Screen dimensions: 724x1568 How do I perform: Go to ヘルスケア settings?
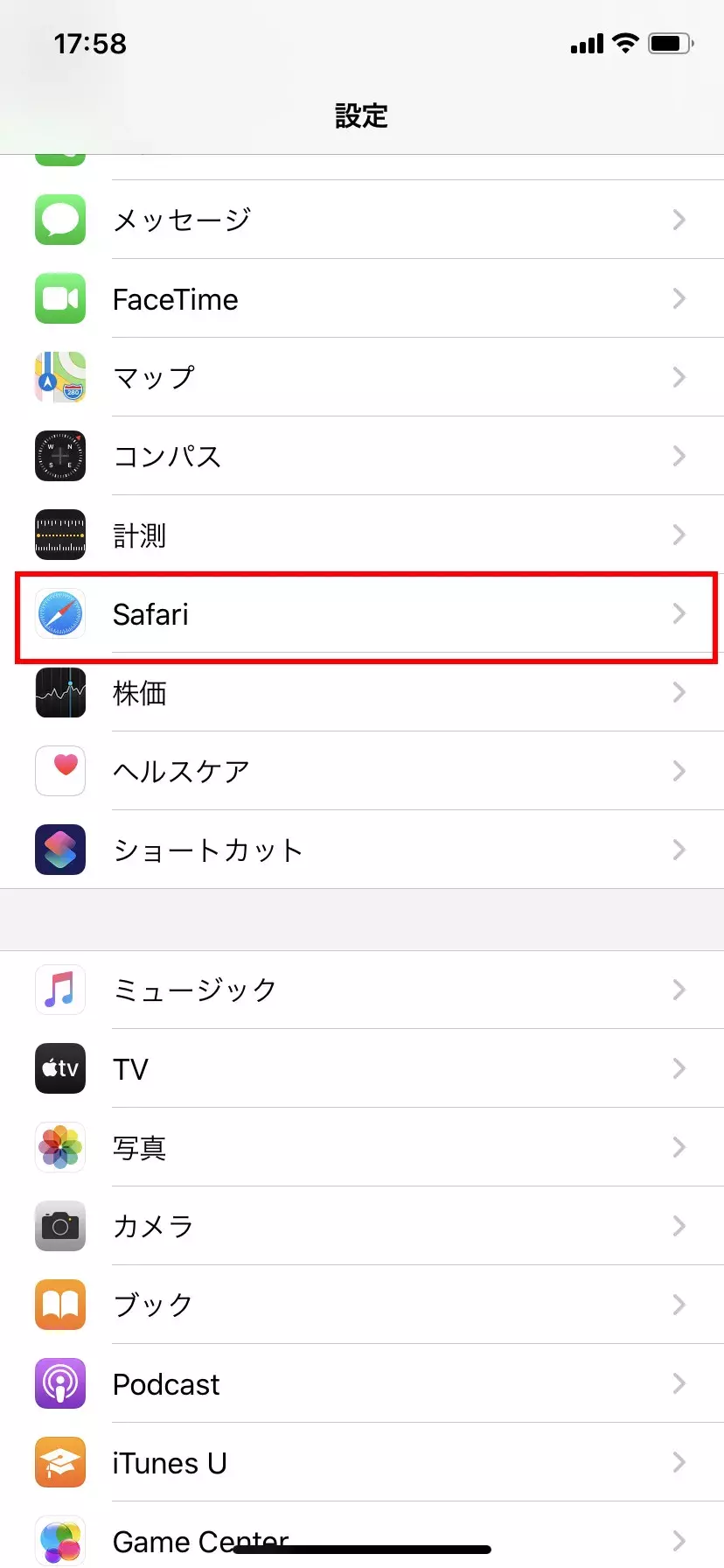[361, 771]
